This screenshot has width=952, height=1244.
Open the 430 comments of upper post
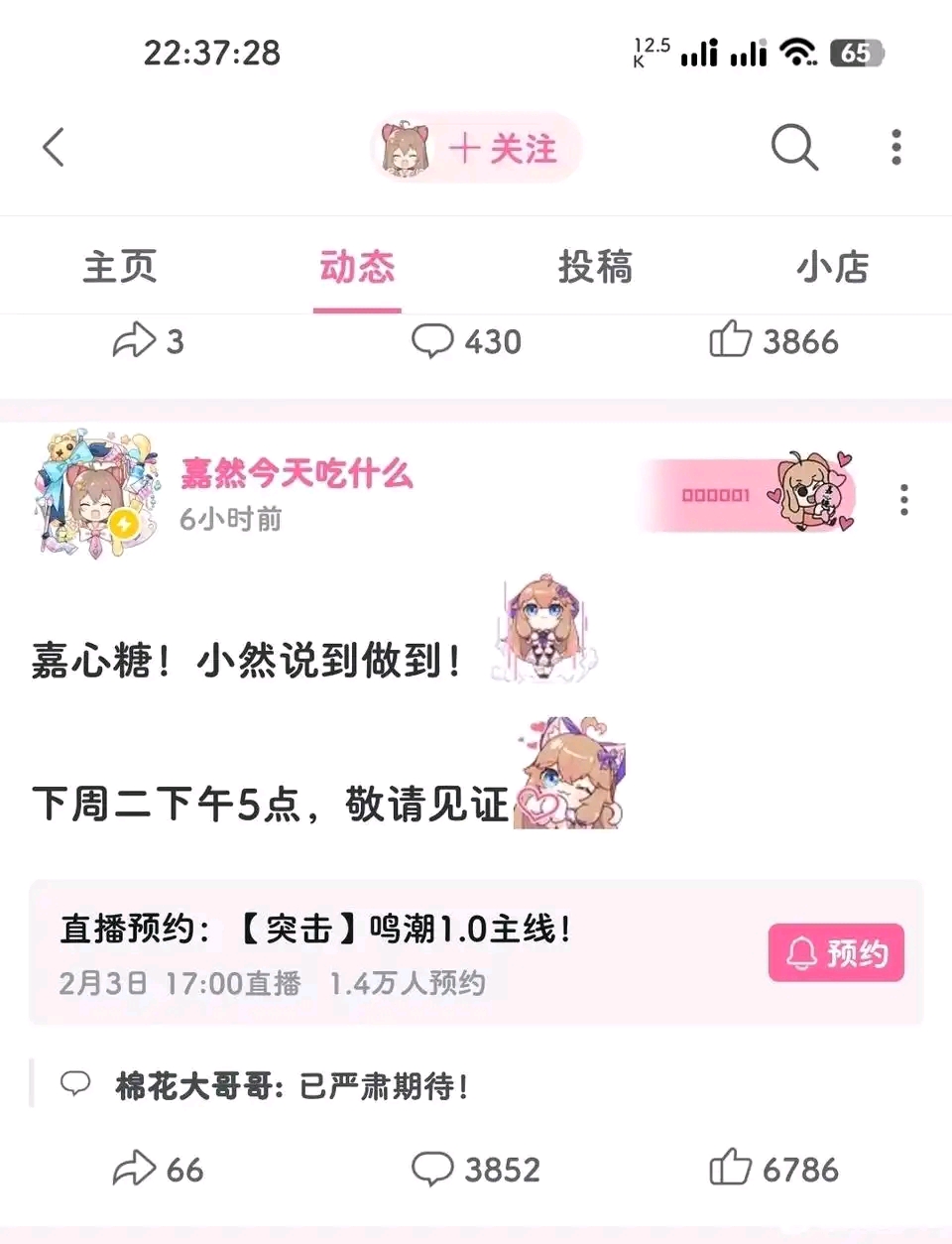466,341
